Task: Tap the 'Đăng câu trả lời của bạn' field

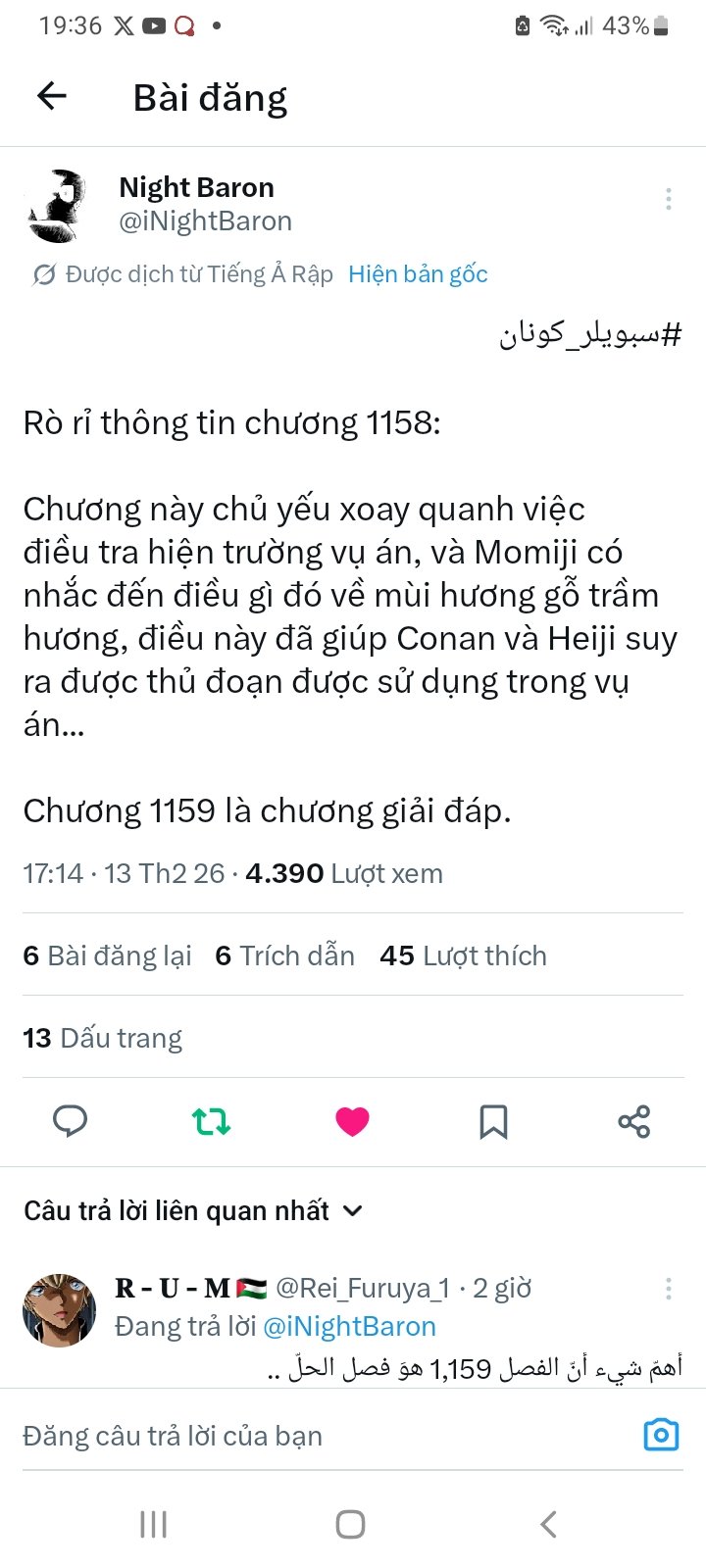Action: coord(294,1436)
